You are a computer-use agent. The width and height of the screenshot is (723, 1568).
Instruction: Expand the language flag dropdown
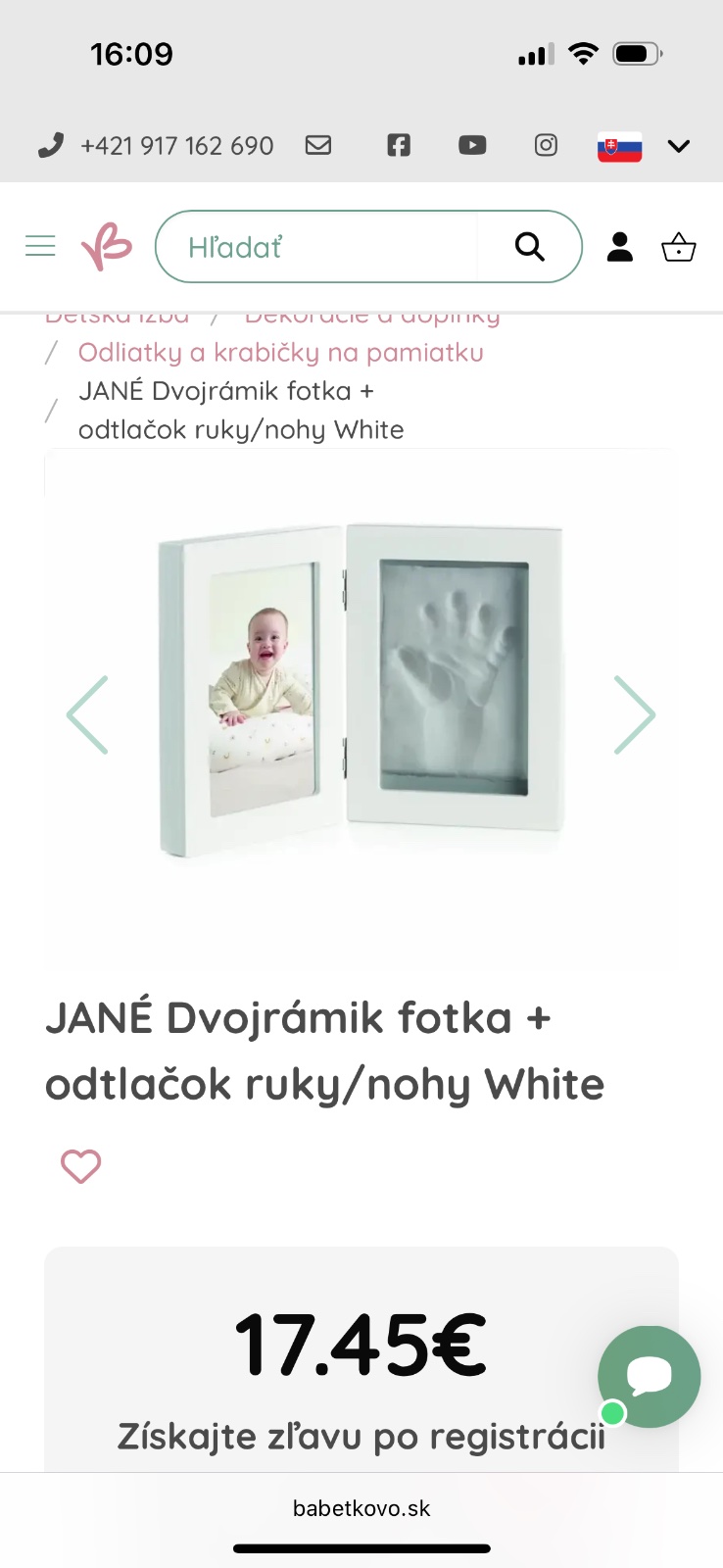[x=678, y=146]
